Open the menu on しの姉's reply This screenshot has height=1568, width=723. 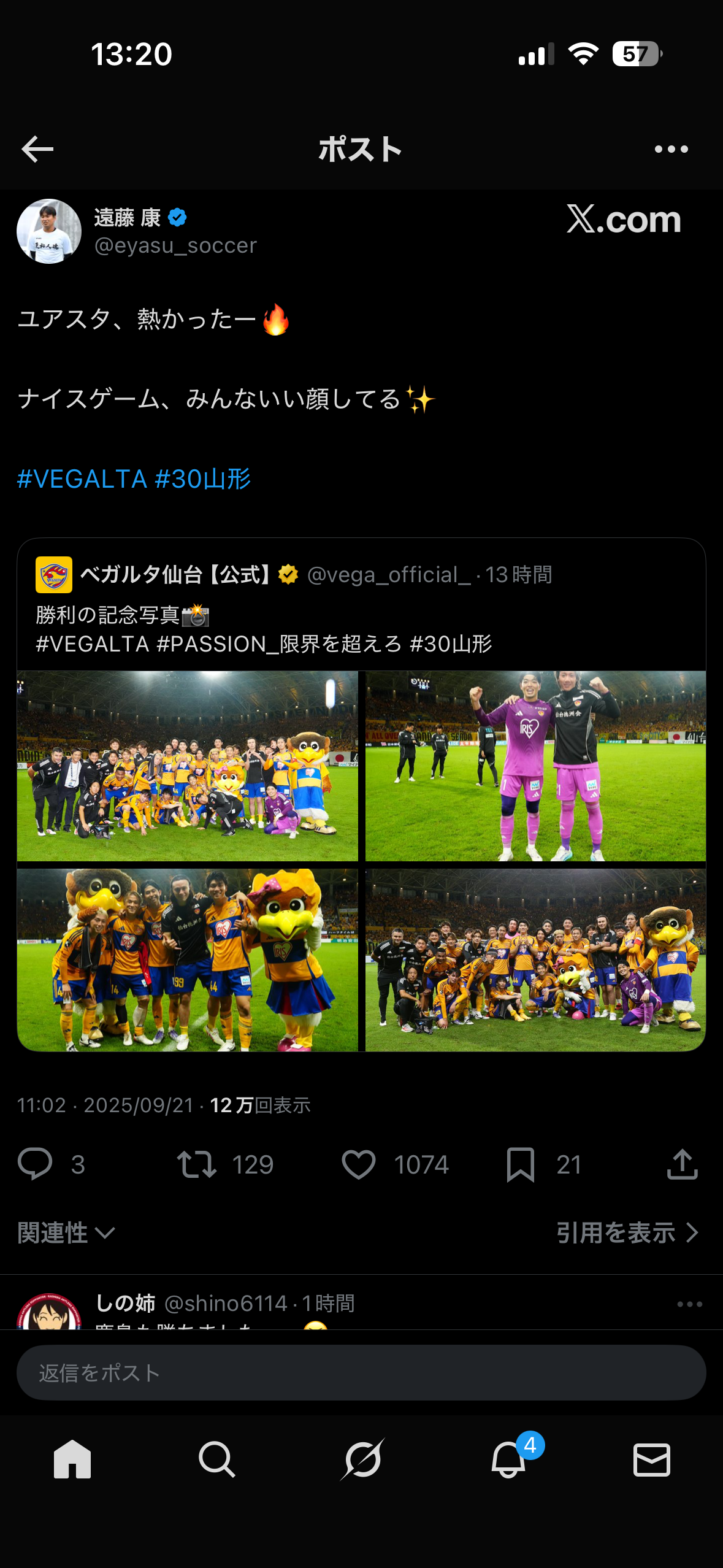(x=689, y=1304)
